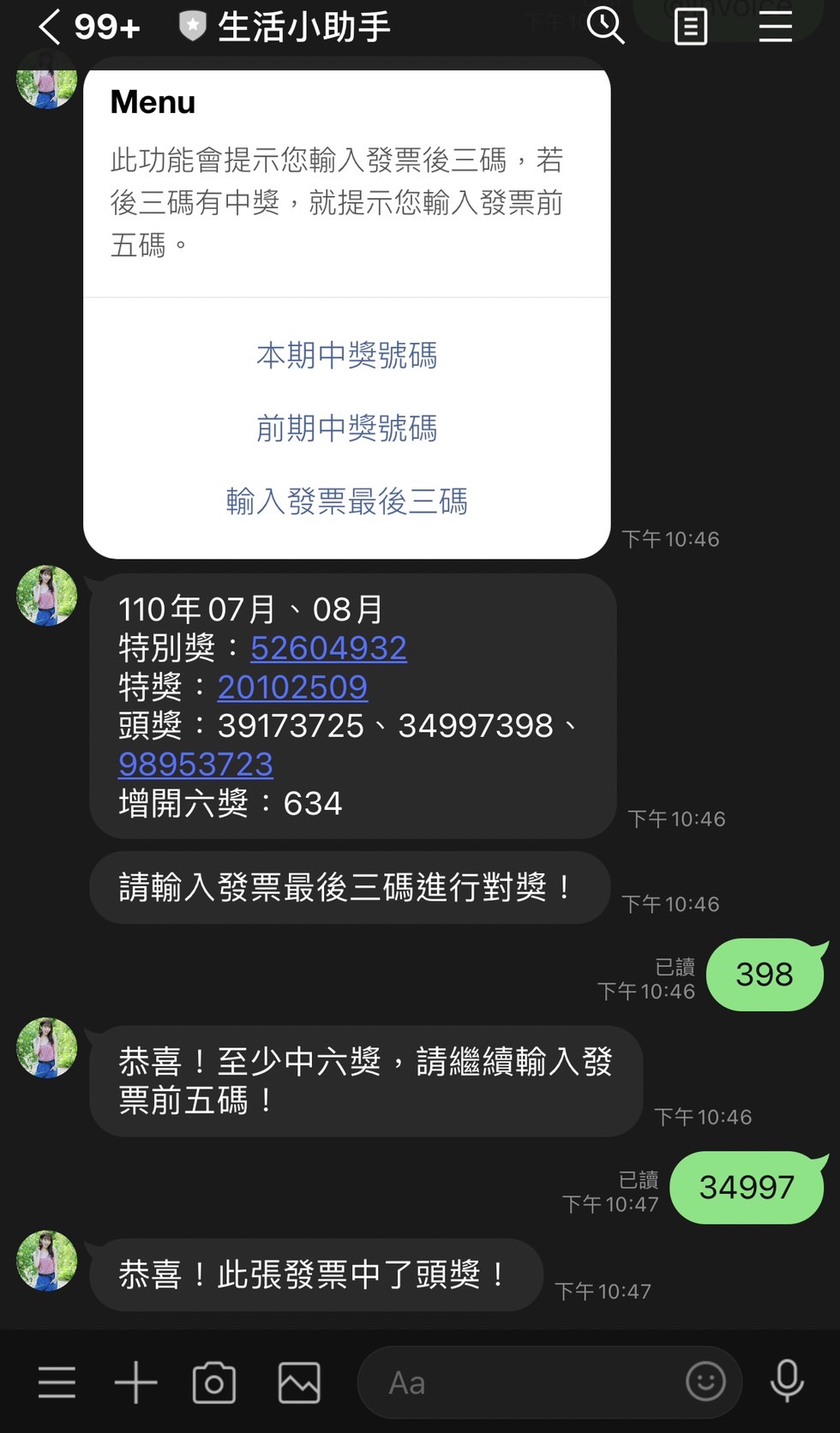
Task: Select 本期中獎號碼 in the Menu card
Action: click(346, 355)
